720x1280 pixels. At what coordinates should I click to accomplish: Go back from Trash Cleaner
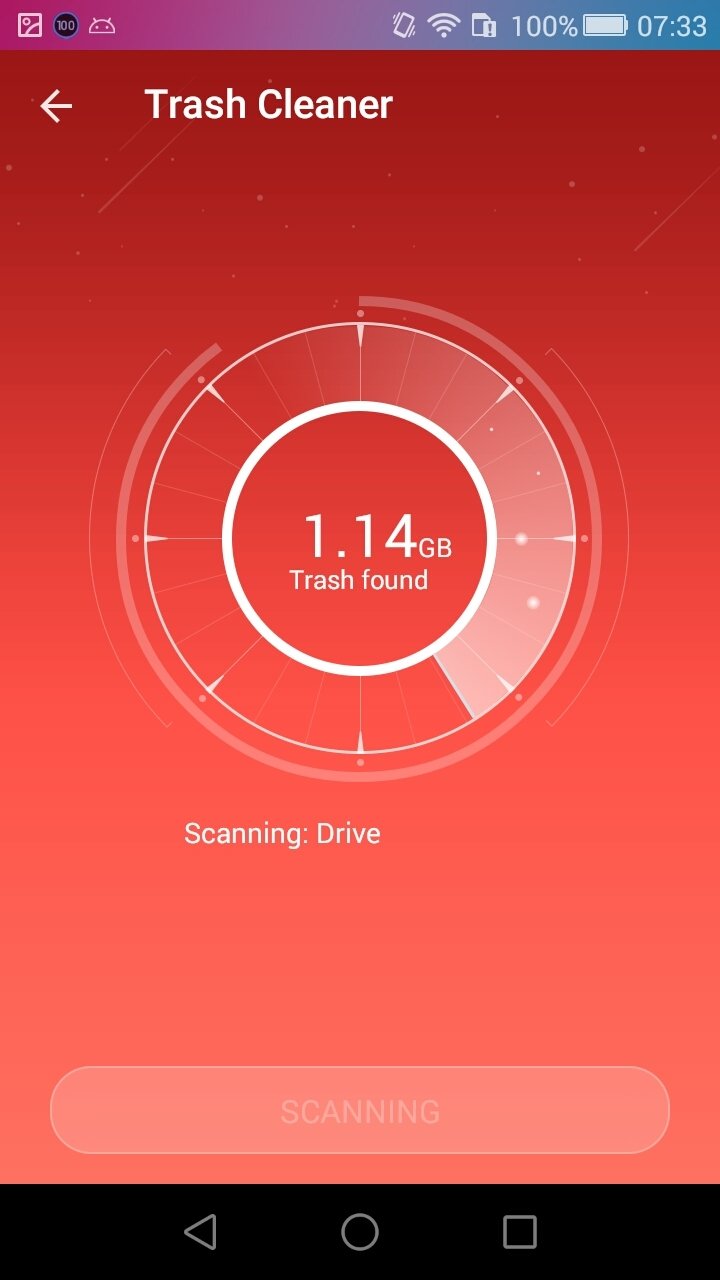pos(56,106)
